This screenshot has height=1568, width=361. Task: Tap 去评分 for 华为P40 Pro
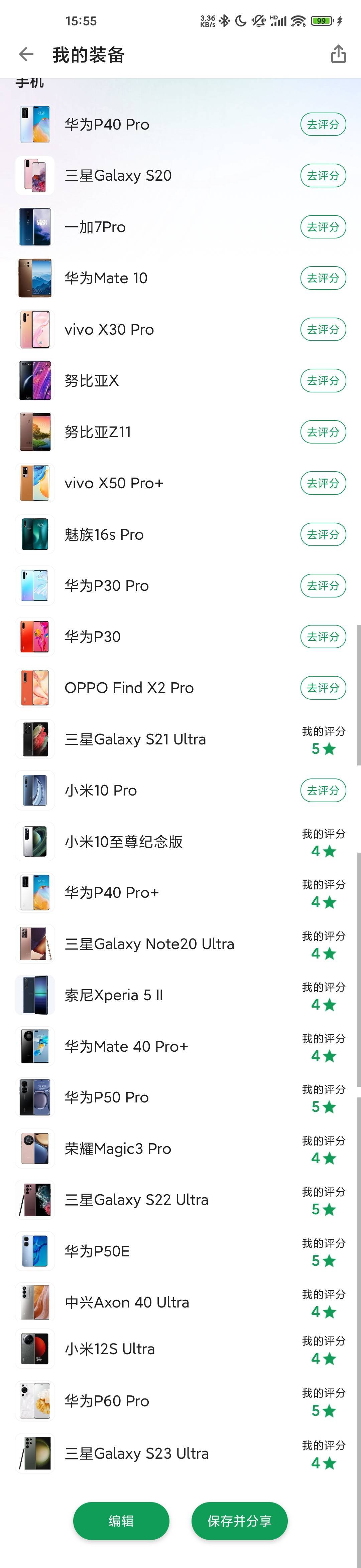click(x=323, y=125)
